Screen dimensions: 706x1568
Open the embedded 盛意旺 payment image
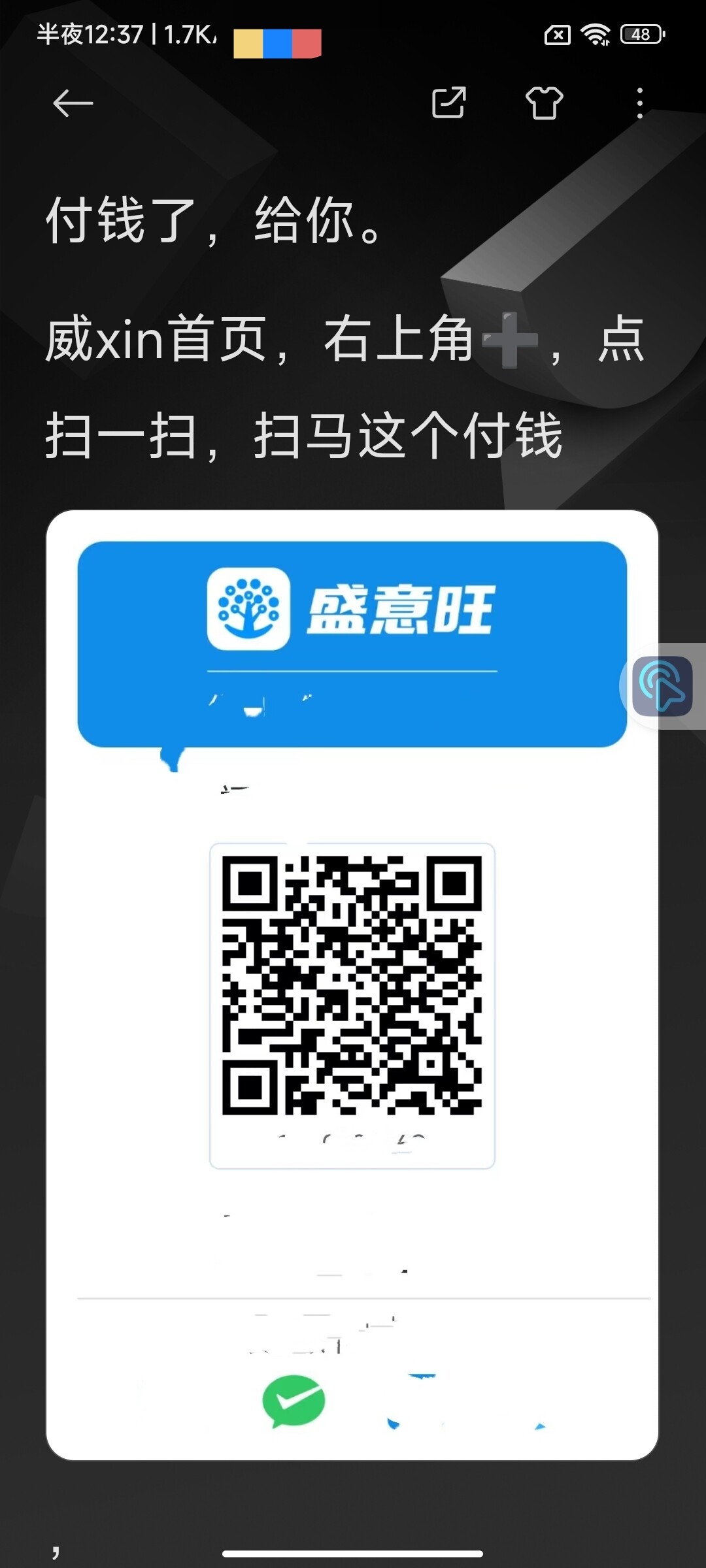click(x=352, y=985)
